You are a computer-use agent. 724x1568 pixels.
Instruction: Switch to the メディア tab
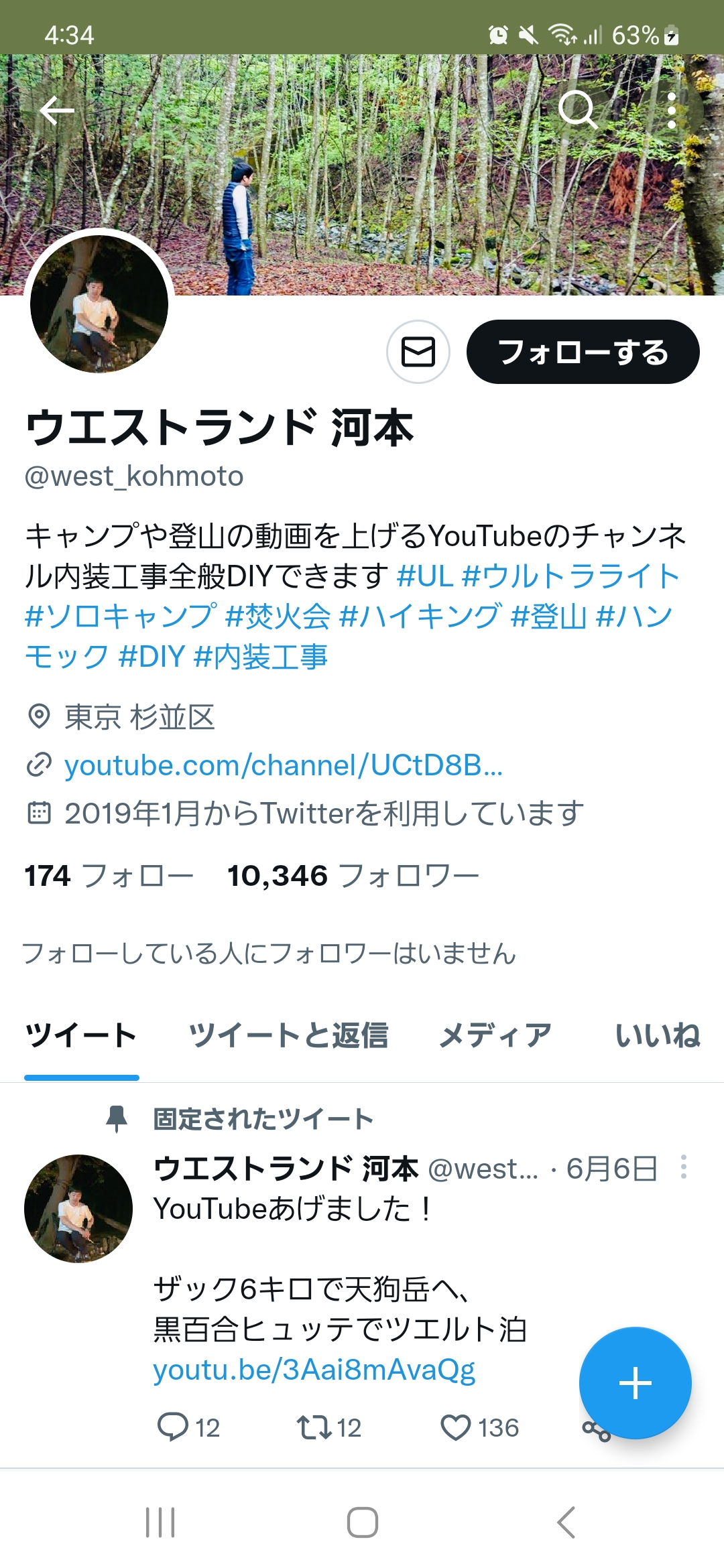(x=495, y=1035)
